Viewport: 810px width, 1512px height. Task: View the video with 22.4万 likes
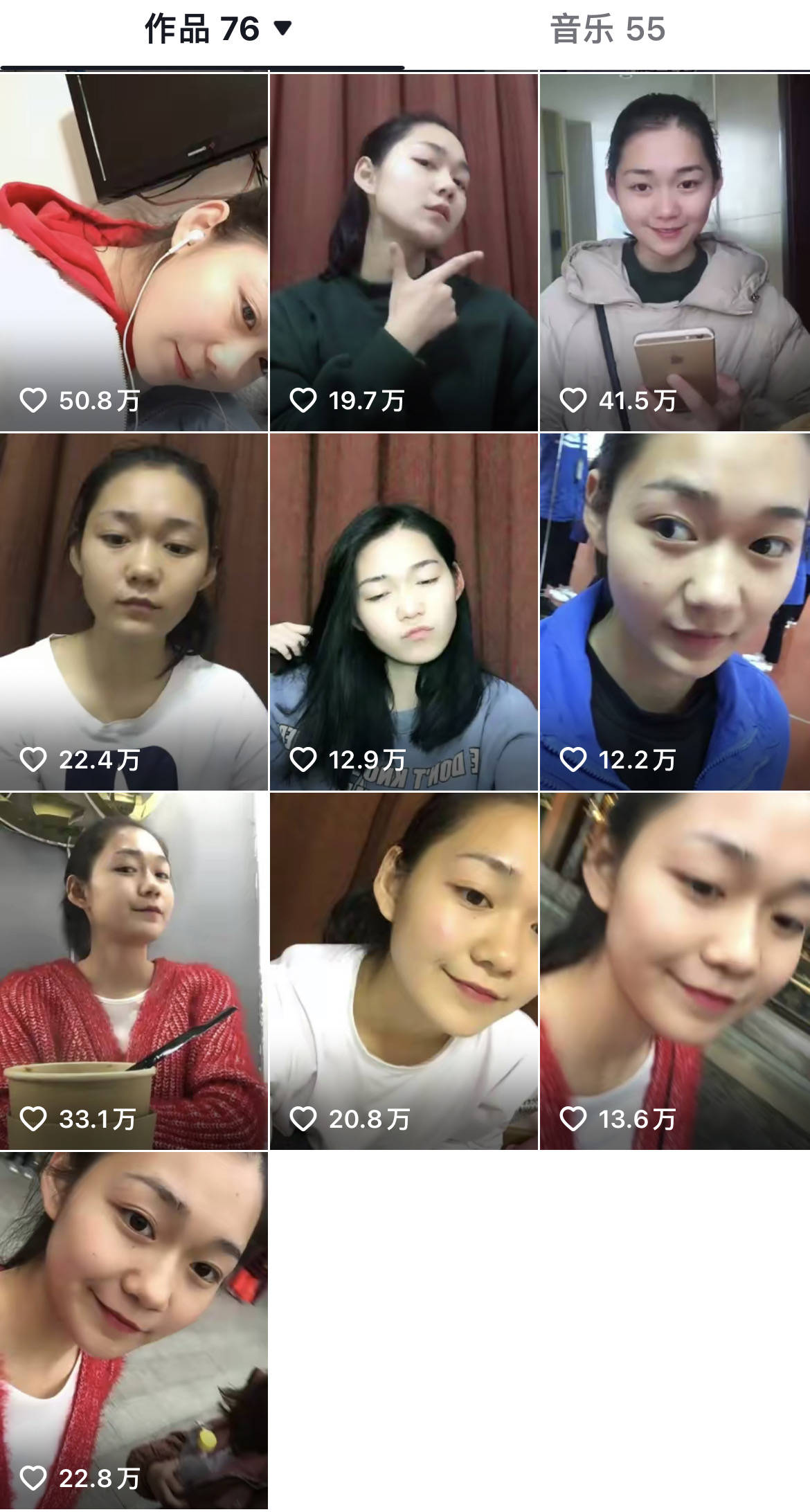point(134,612)
